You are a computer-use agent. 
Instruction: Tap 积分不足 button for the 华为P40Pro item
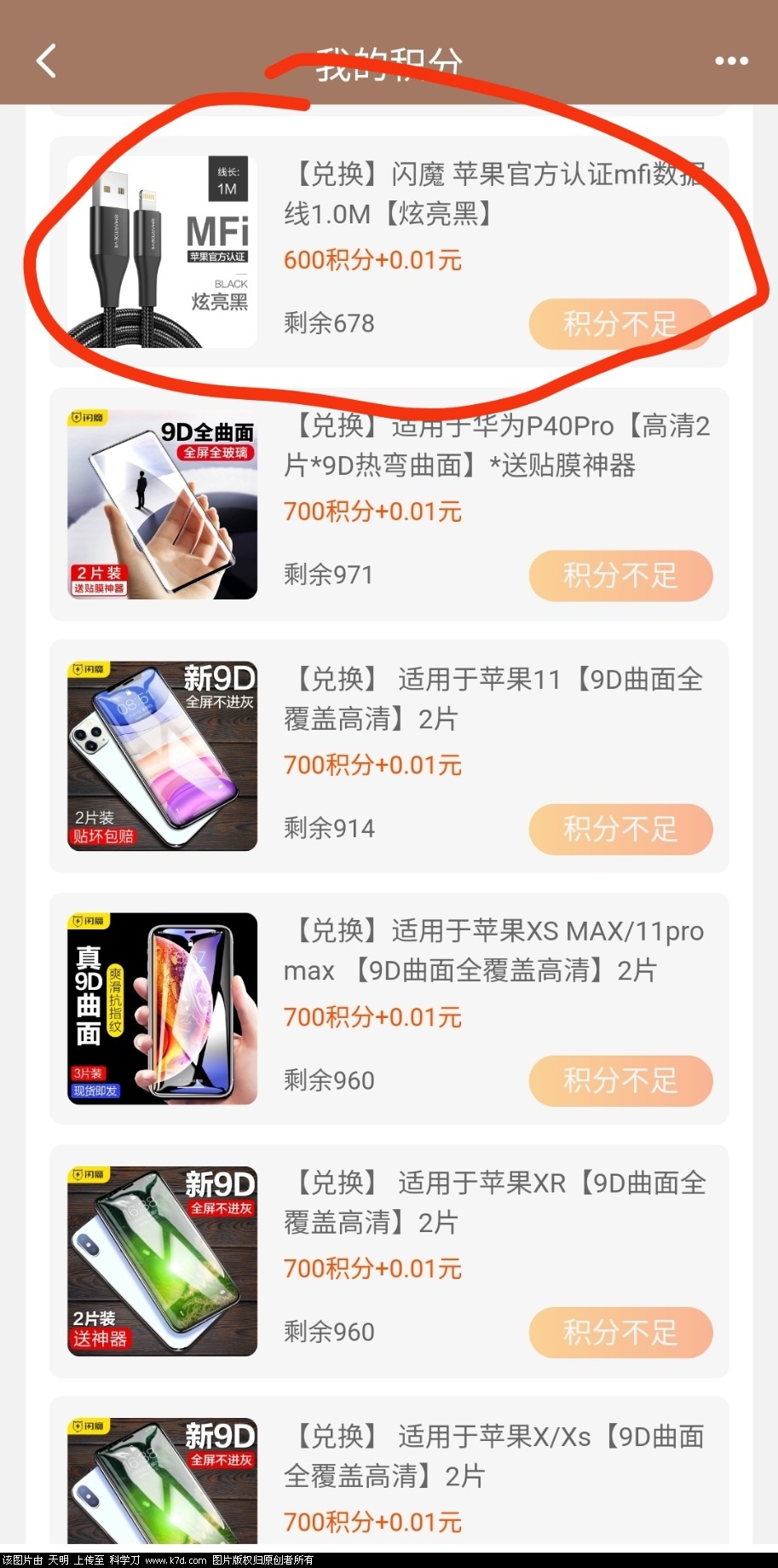click(620, 576)
